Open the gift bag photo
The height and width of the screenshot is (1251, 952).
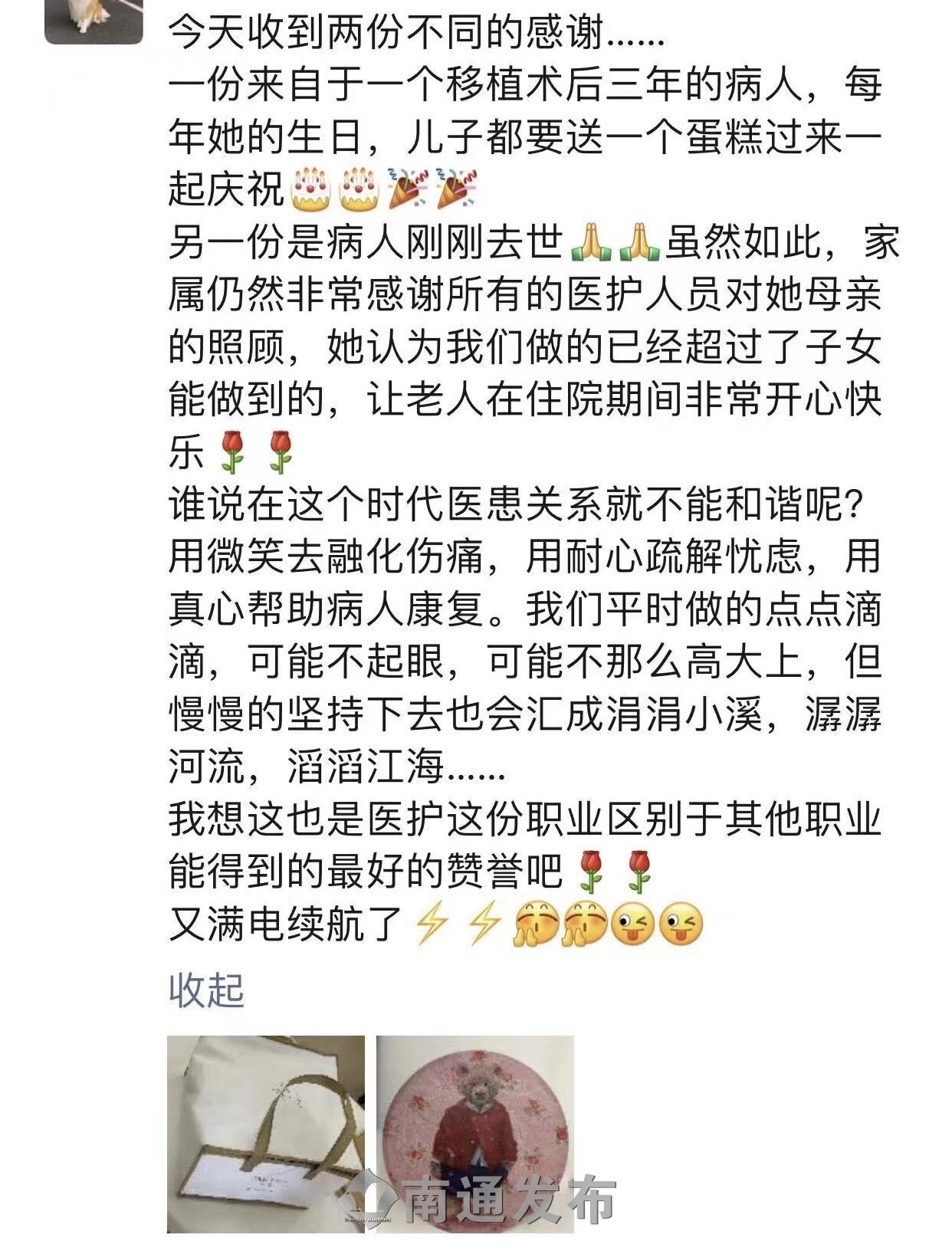point(266,1134)
